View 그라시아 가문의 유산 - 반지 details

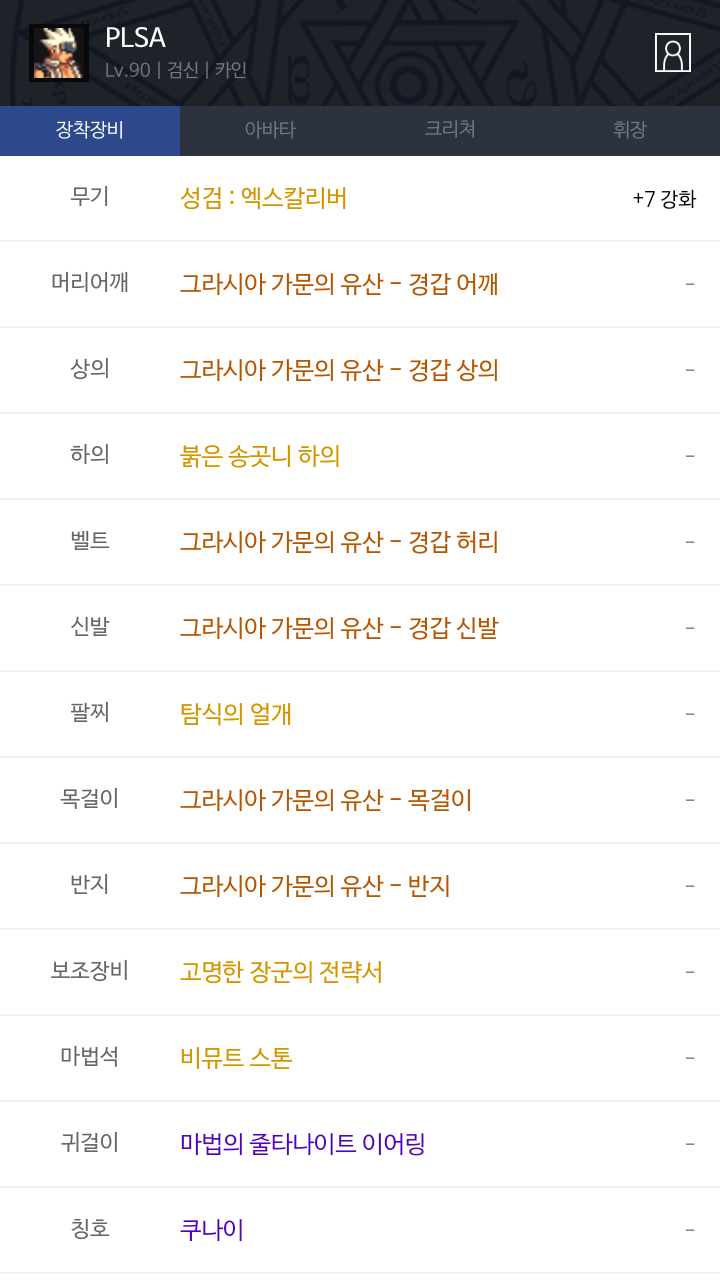tap(315, 886)
